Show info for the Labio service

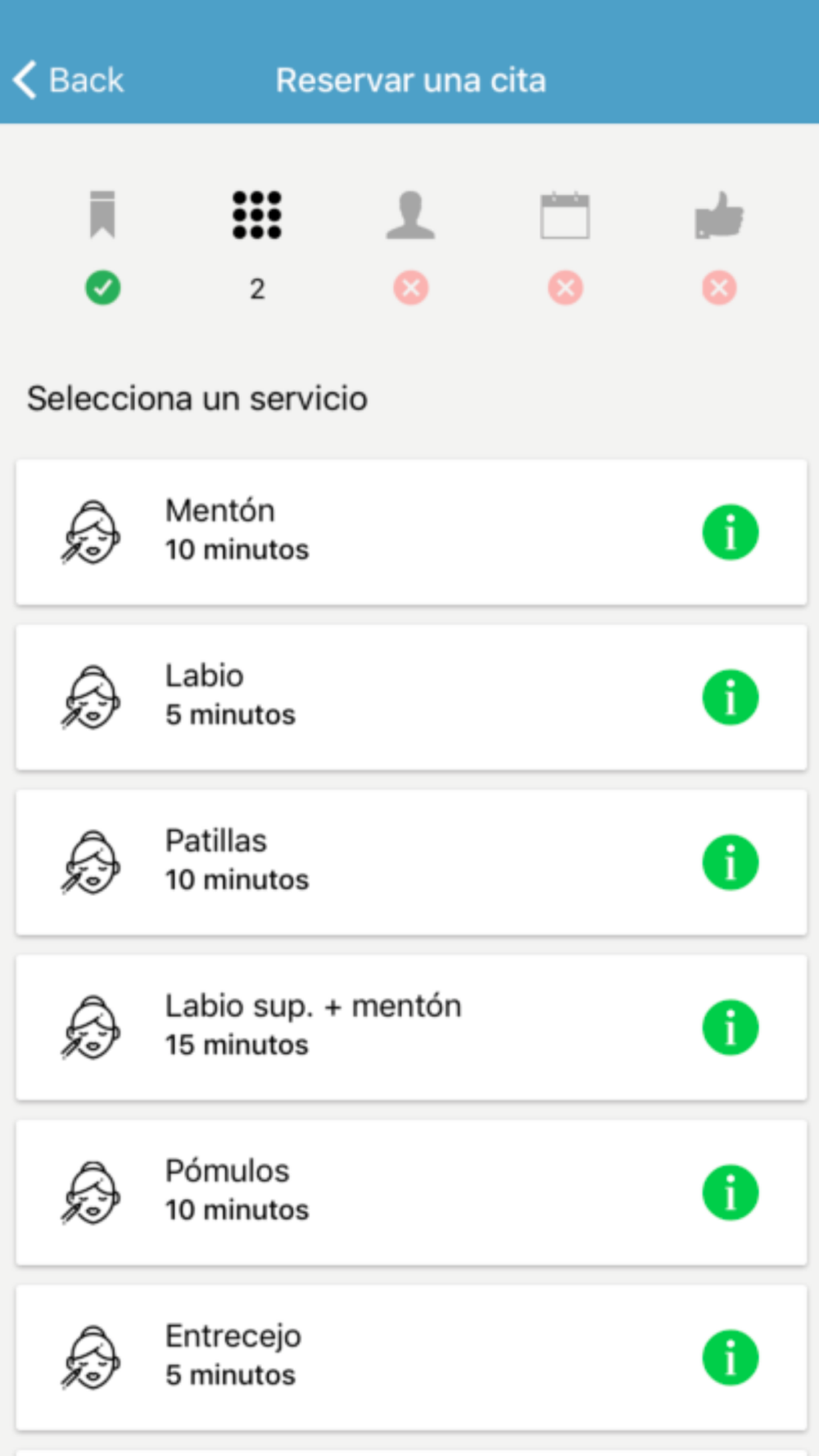point(730,698)
